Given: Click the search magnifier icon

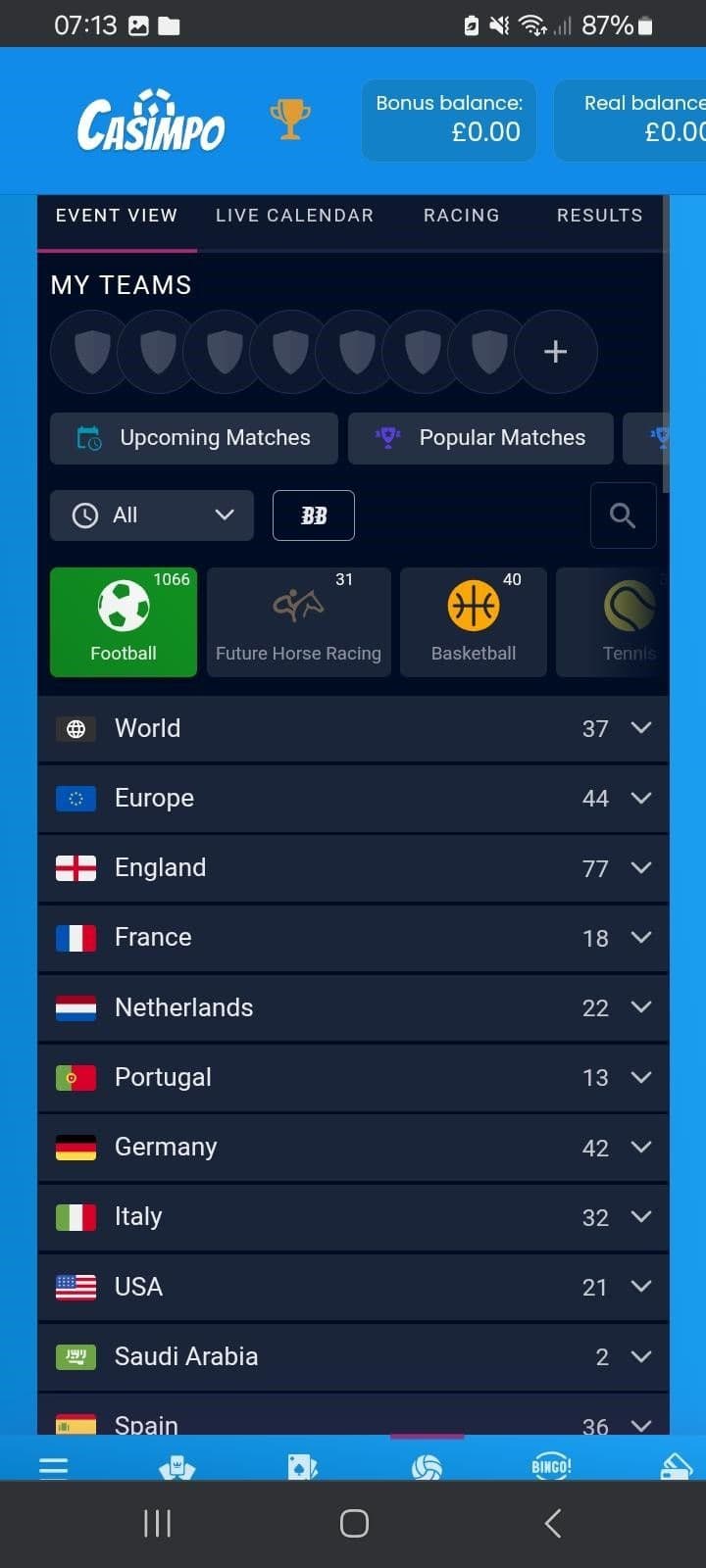Looking at the screenshot, I should (x=623, y=515).
